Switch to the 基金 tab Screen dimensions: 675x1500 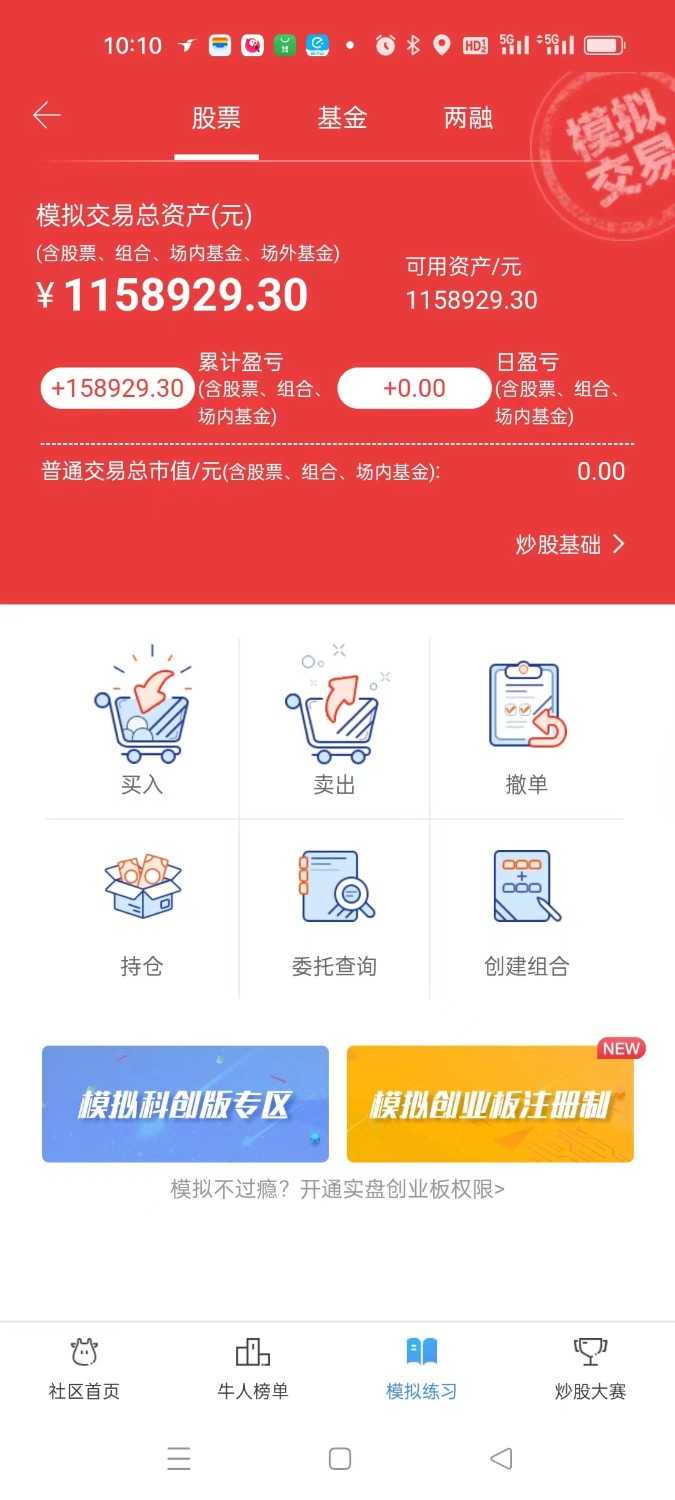click(342, 118)
